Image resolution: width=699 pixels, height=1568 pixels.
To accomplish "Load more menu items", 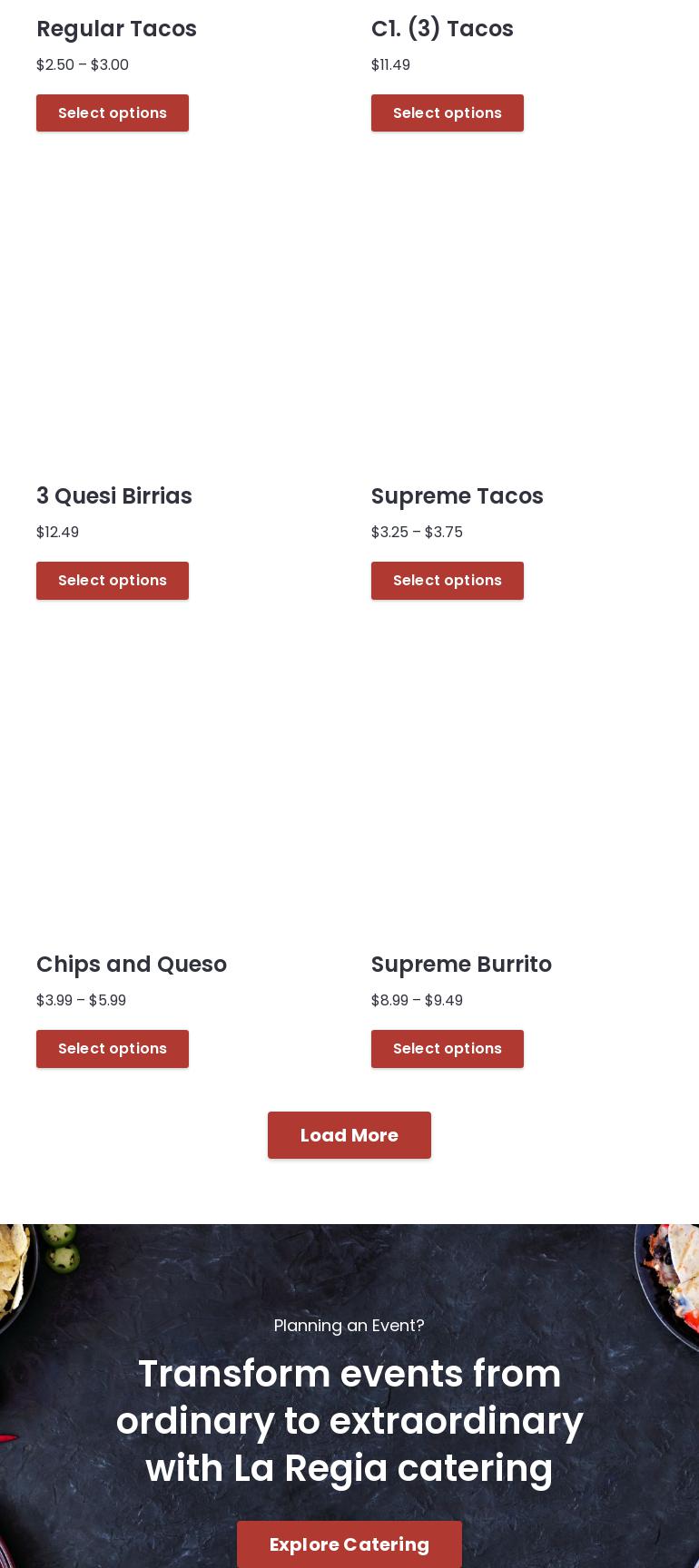I will [349, 1135].
